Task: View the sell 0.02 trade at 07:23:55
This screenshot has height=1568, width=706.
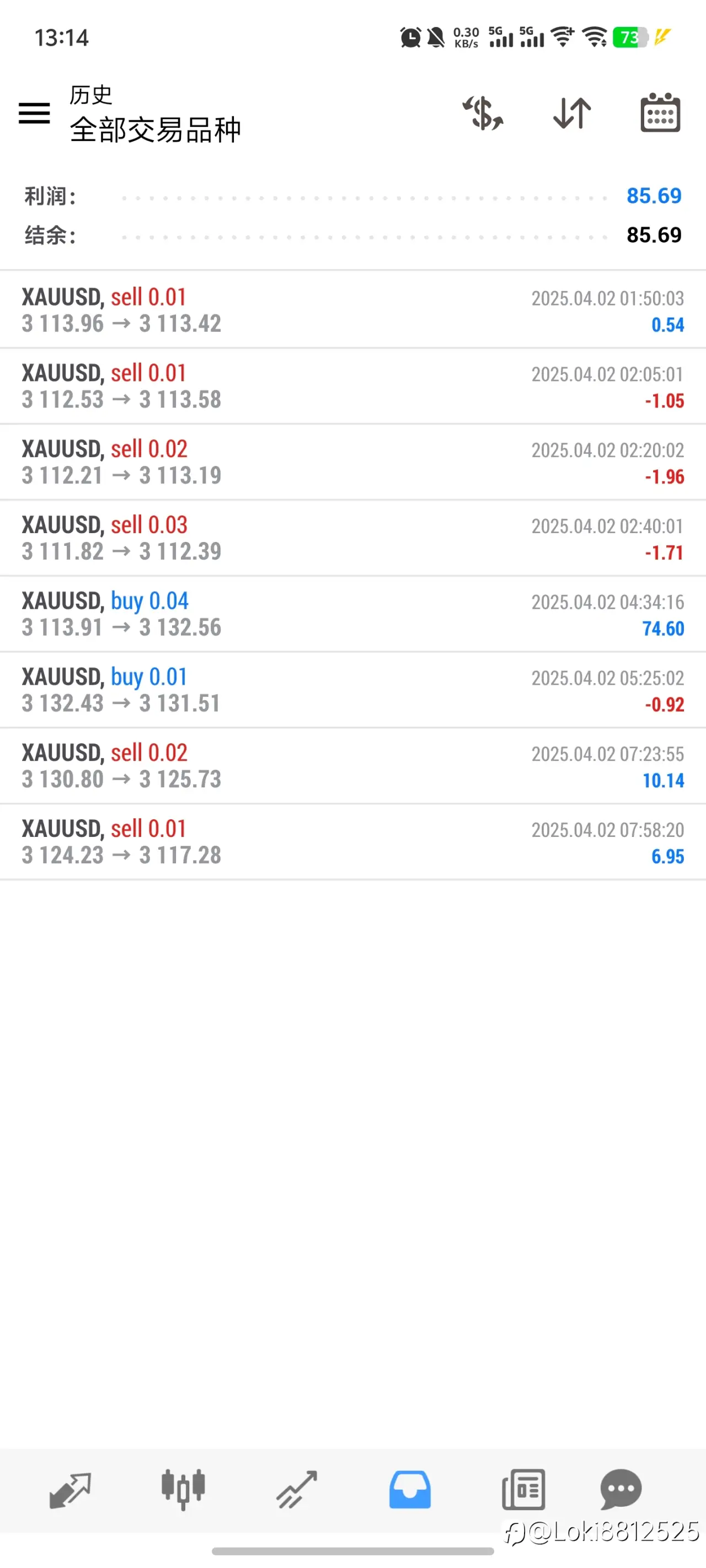Action: tap(352, 766)
